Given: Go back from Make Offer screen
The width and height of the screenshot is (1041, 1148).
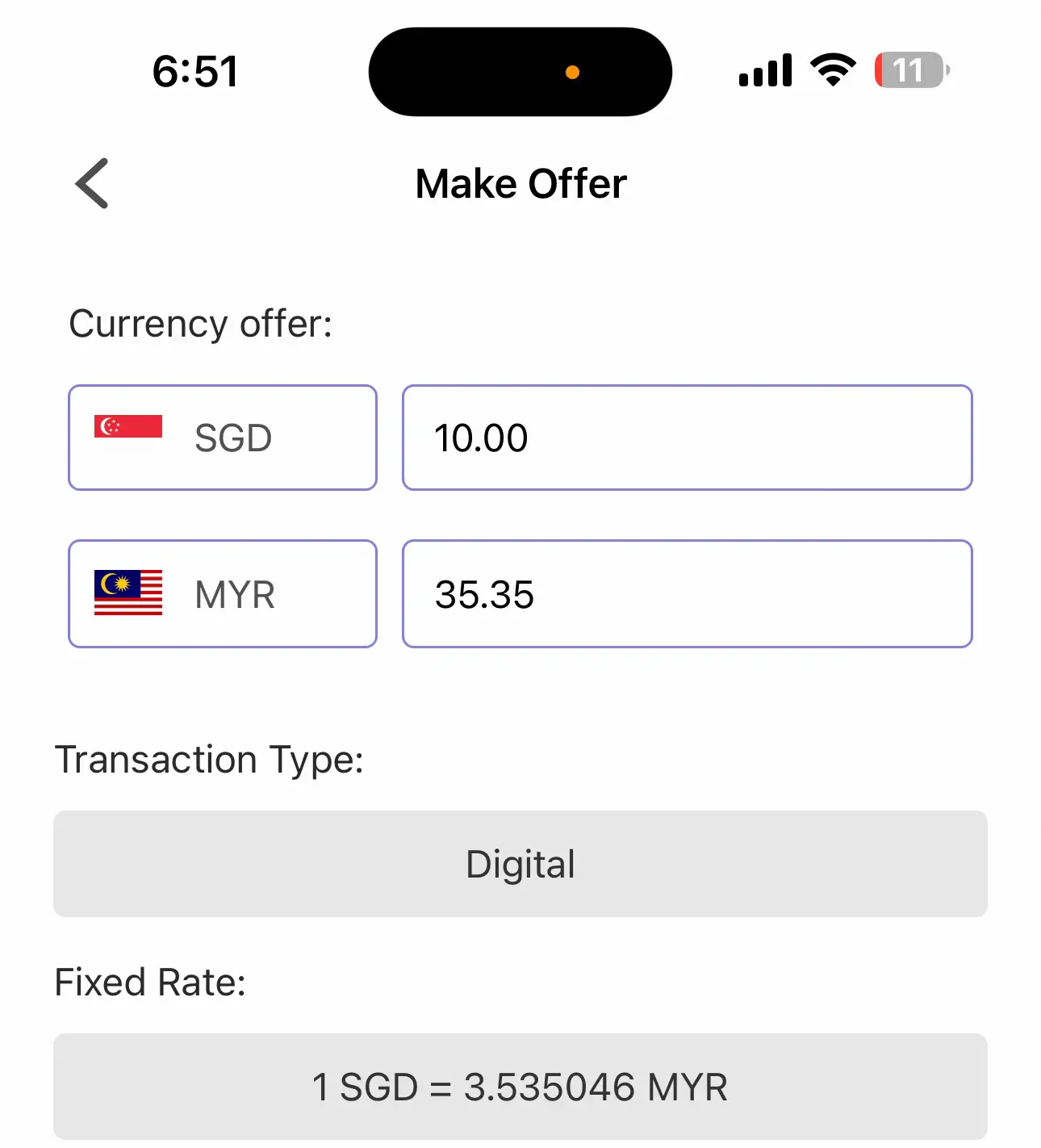Looking at the screenshot, I should [92, 183].
